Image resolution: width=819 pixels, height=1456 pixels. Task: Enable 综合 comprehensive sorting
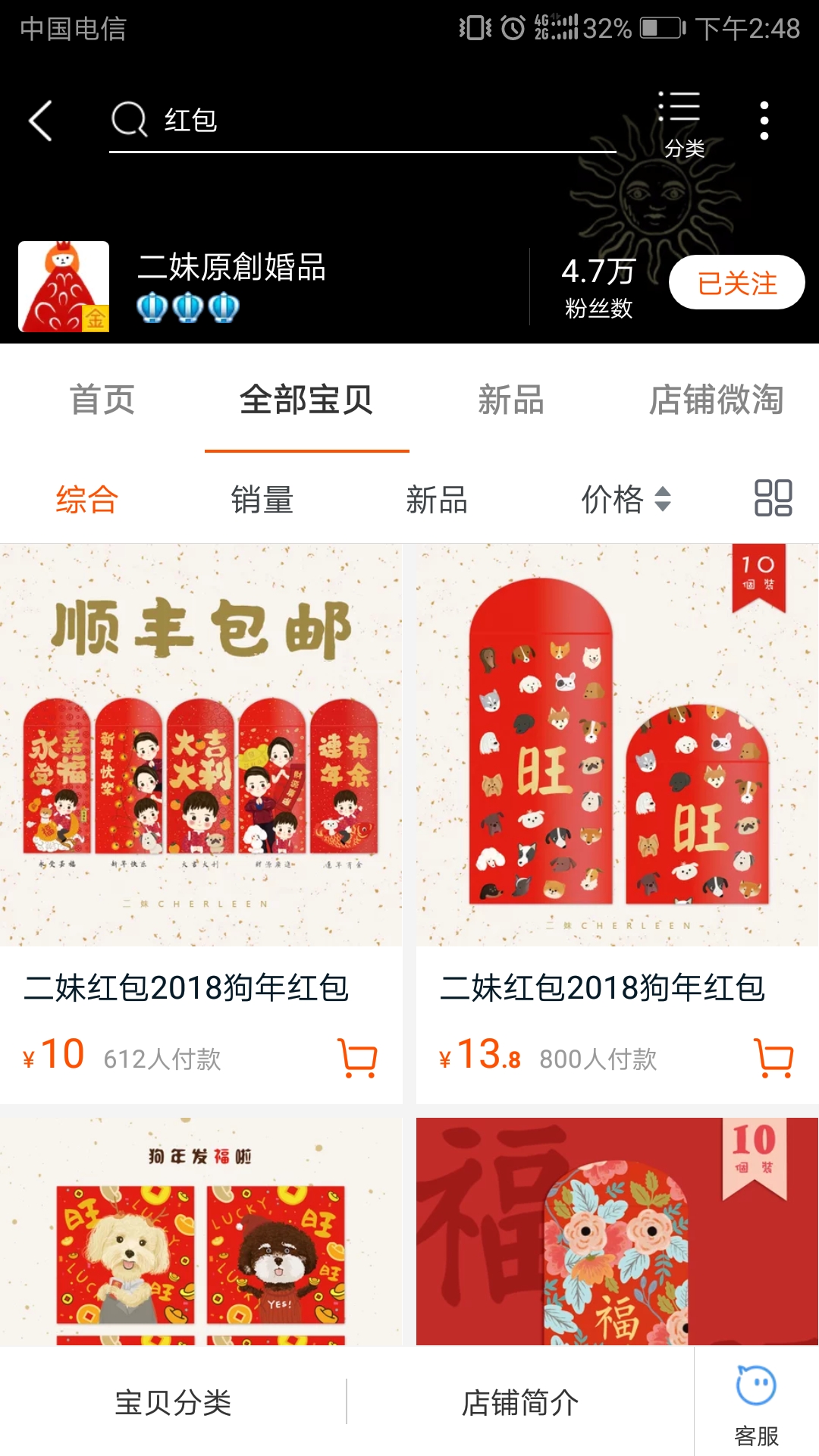tap(84, 499)
